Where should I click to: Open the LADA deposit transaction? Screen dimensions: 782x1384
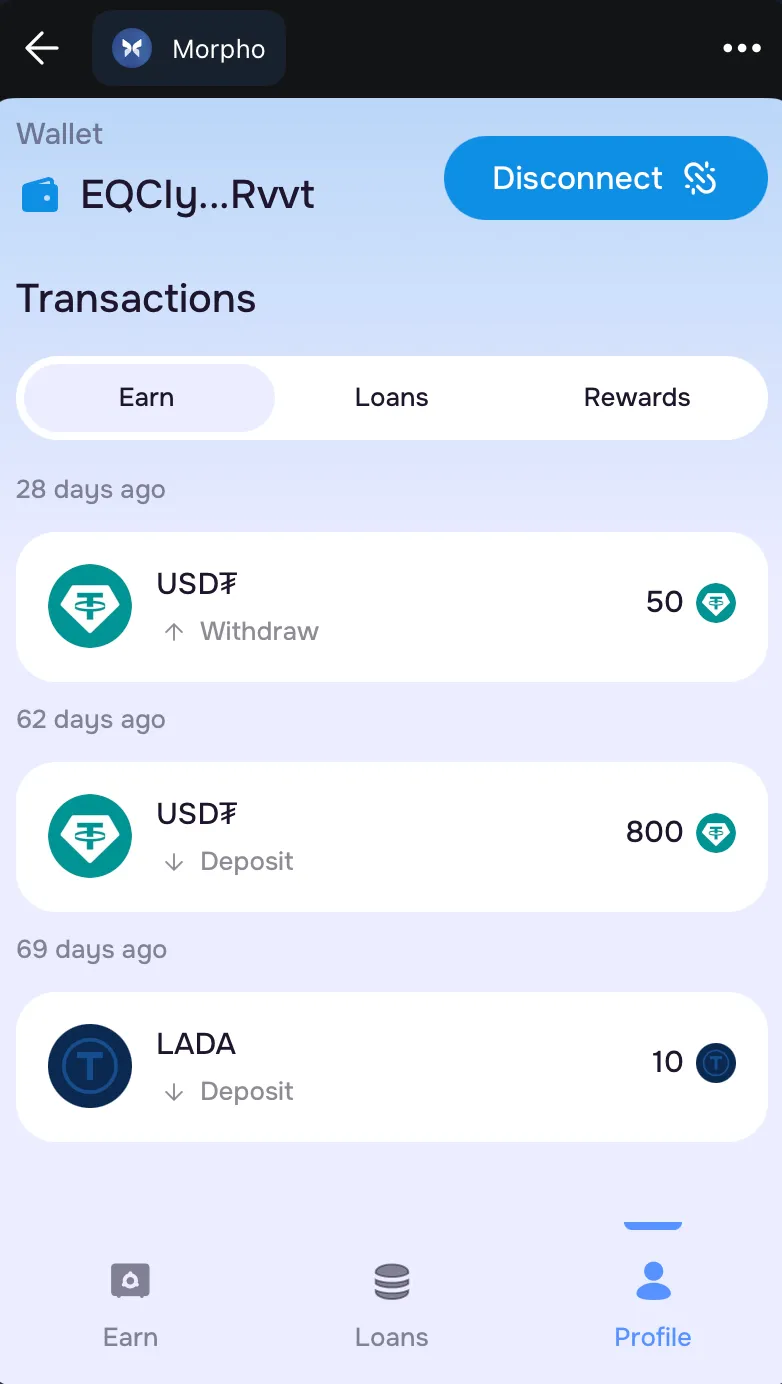click(x=391, y=1067)
